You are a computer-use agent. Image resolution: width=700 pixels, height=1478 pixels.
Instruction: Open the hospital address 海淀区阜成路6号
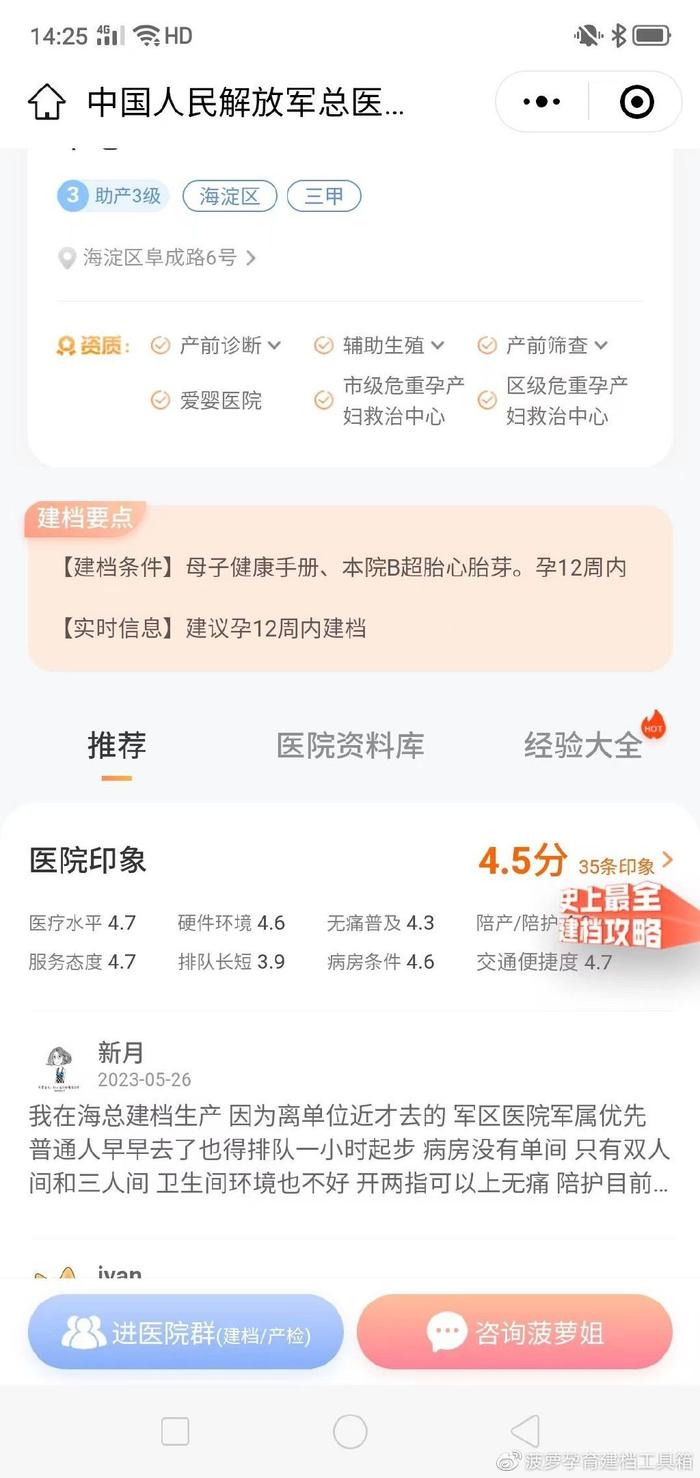pos(160,258)
